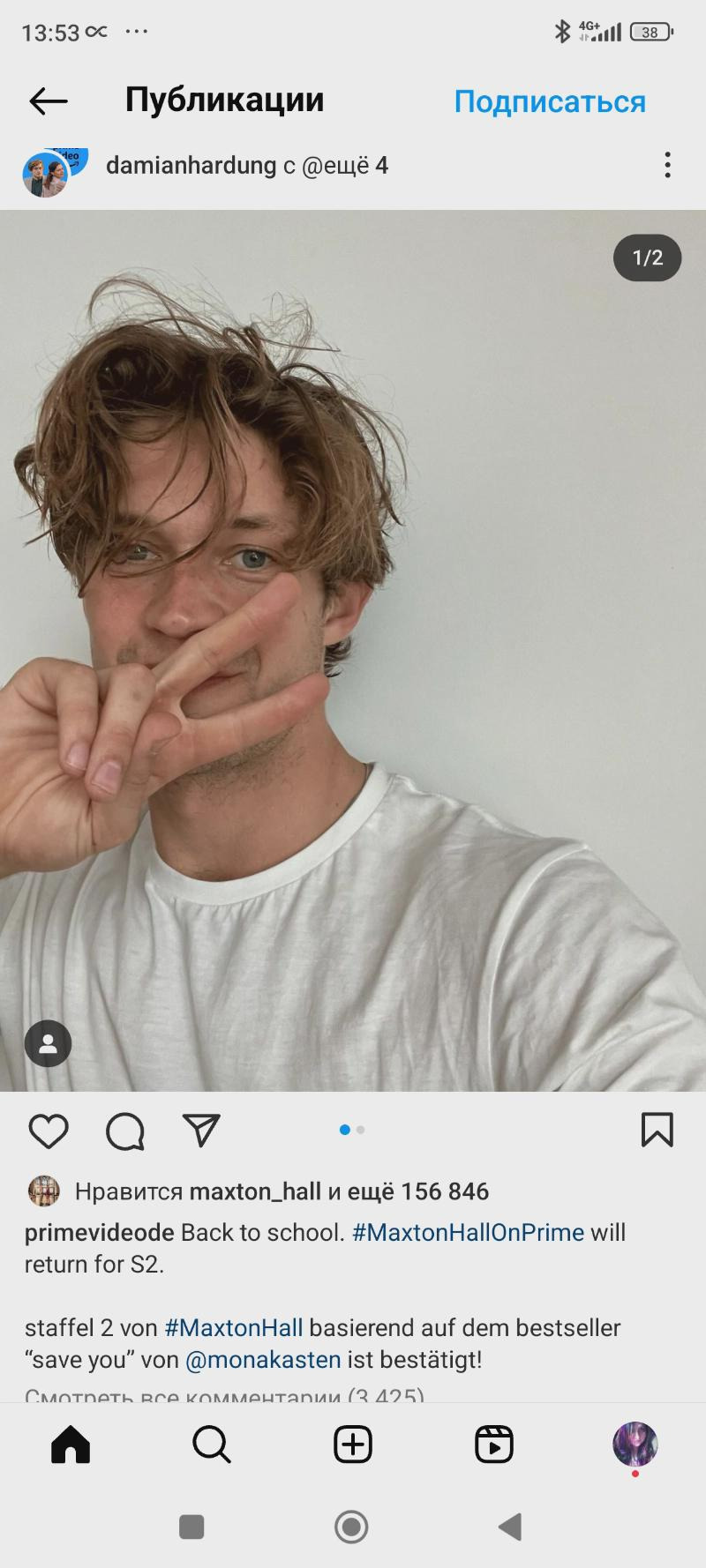706x1568 pixels.
Task: Like the post with the heart icon
Action: pyautogui.click(x=49, y=1131)
